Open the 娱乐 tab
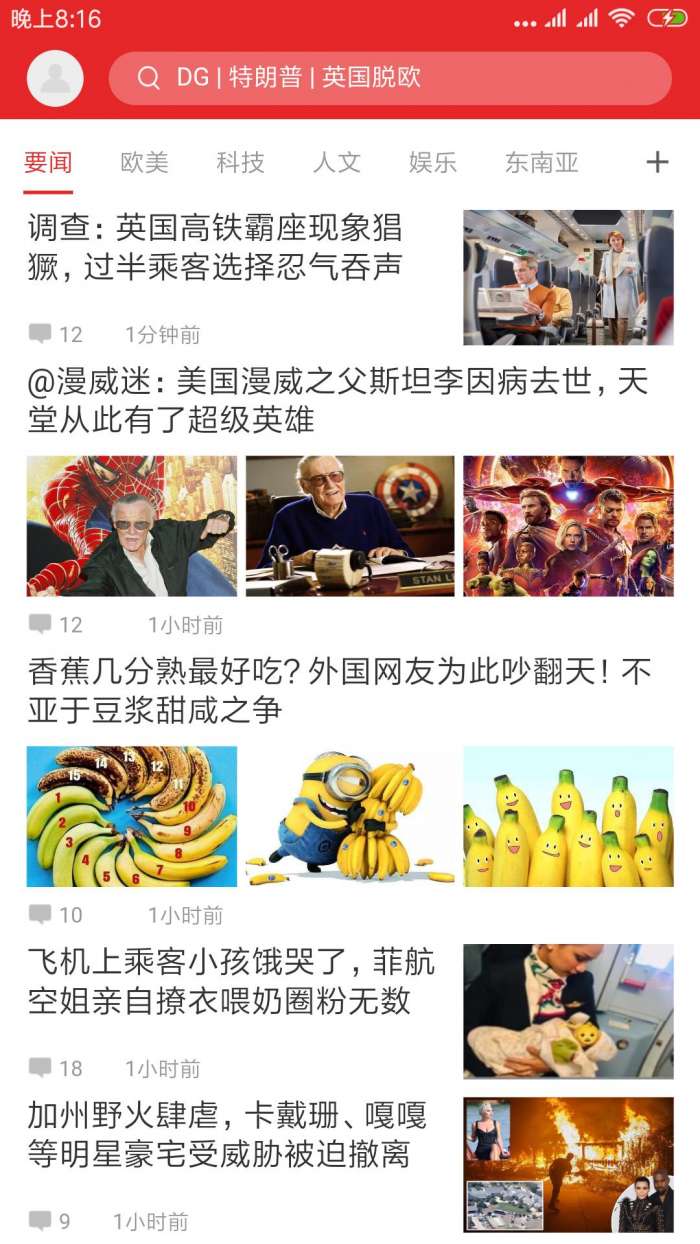 coord(433,162)
